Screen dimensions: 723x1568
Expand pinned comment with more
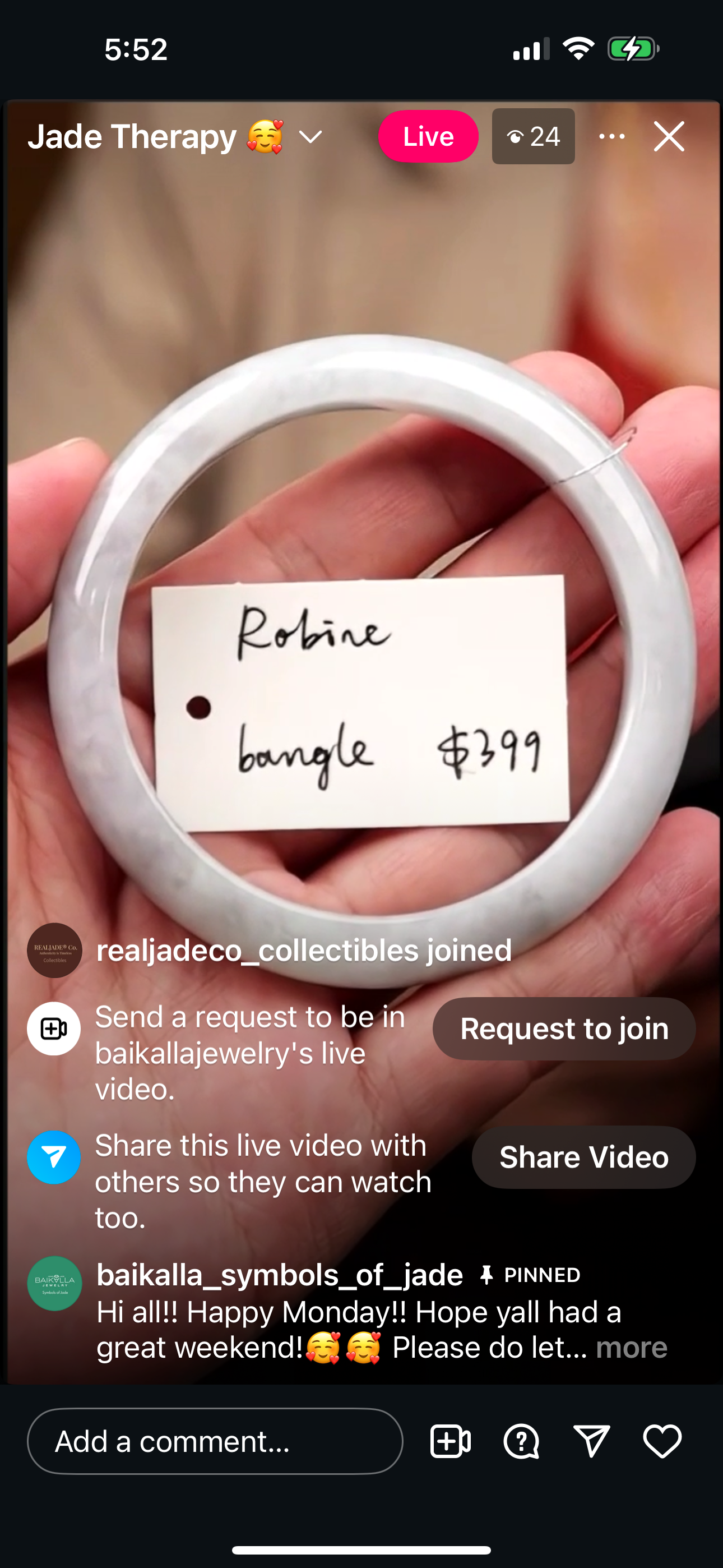click(x=631, y=1348)
